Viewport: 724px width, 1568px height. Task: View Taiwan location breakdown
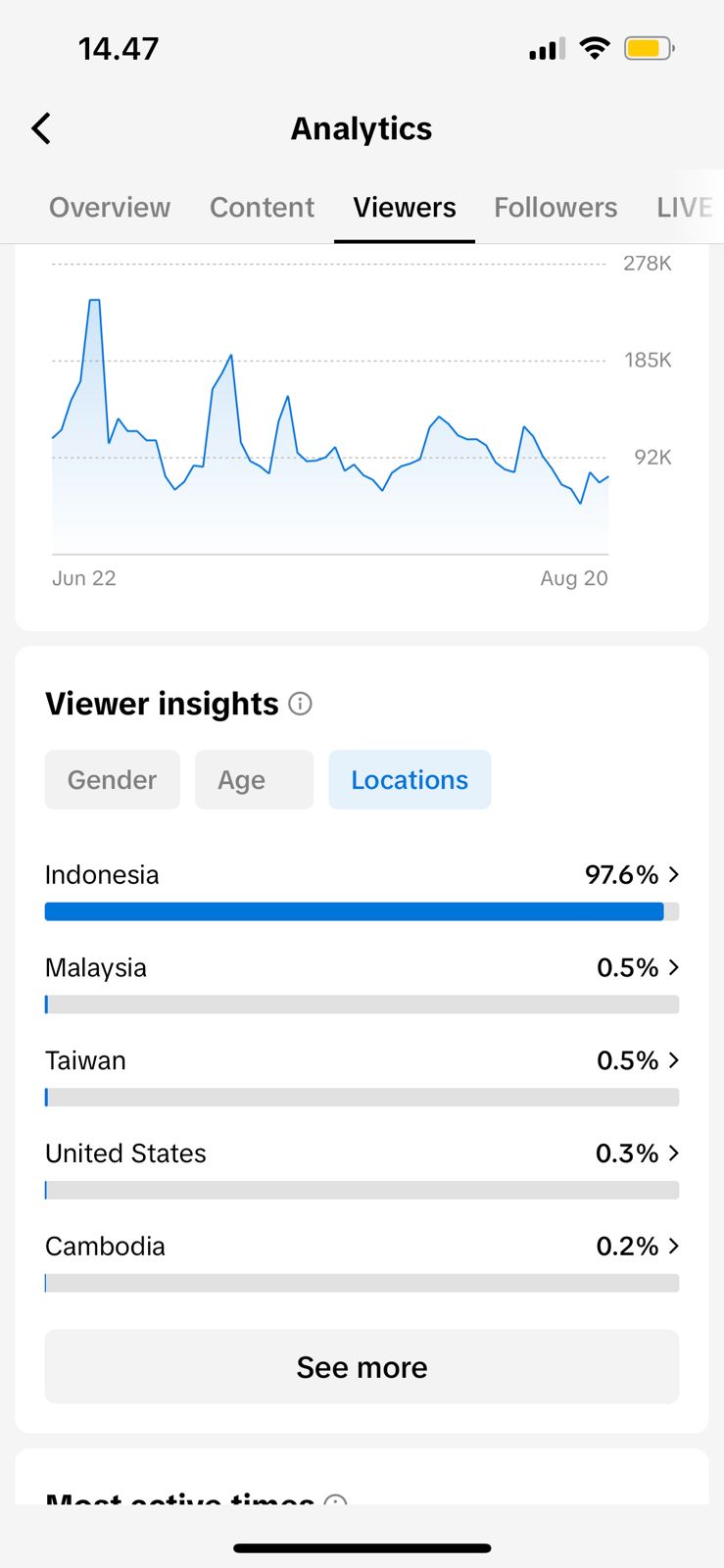[361, 1061]
